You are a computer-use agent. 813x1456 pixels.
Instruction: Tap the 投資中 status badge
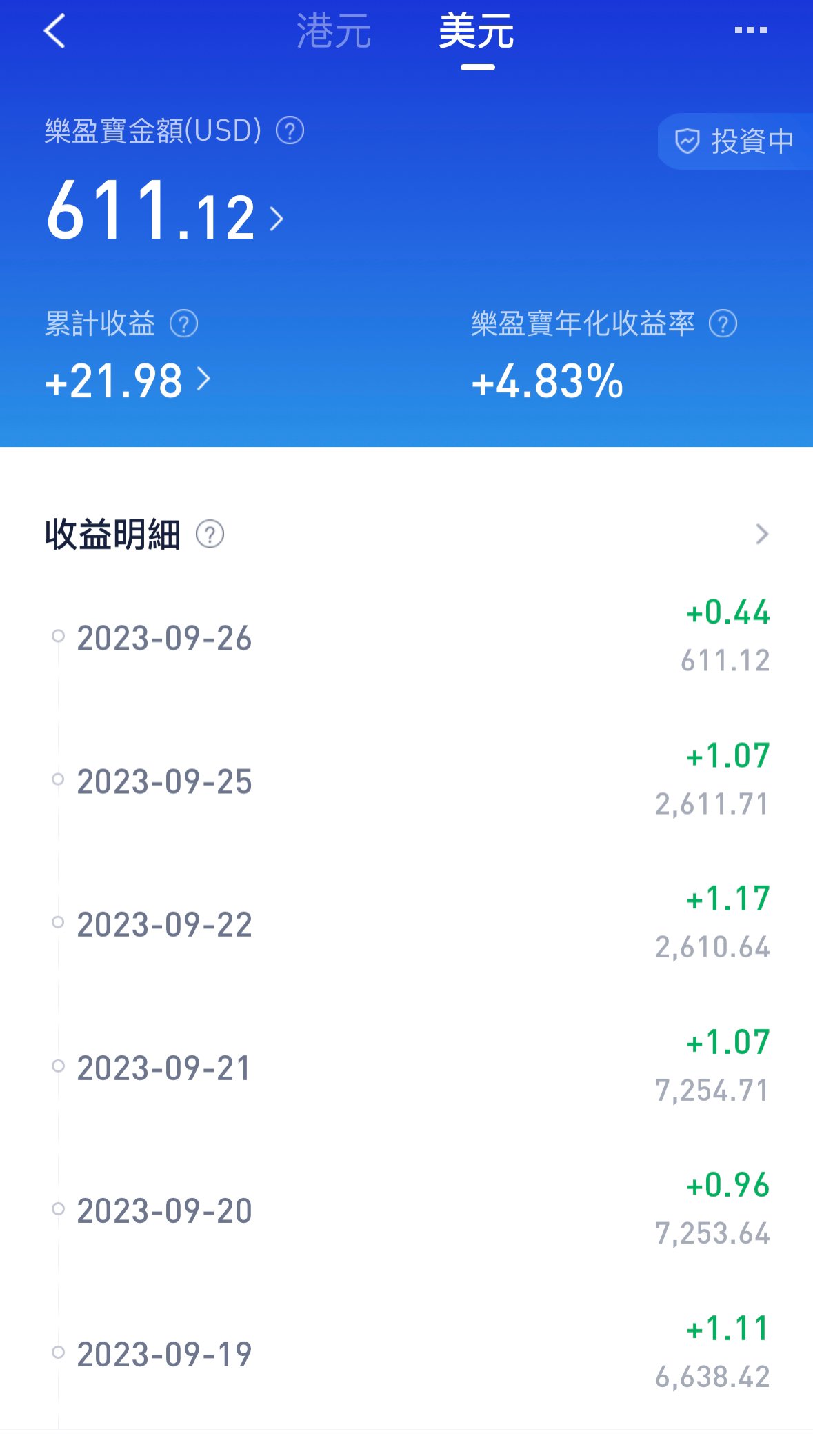(735, 141)
